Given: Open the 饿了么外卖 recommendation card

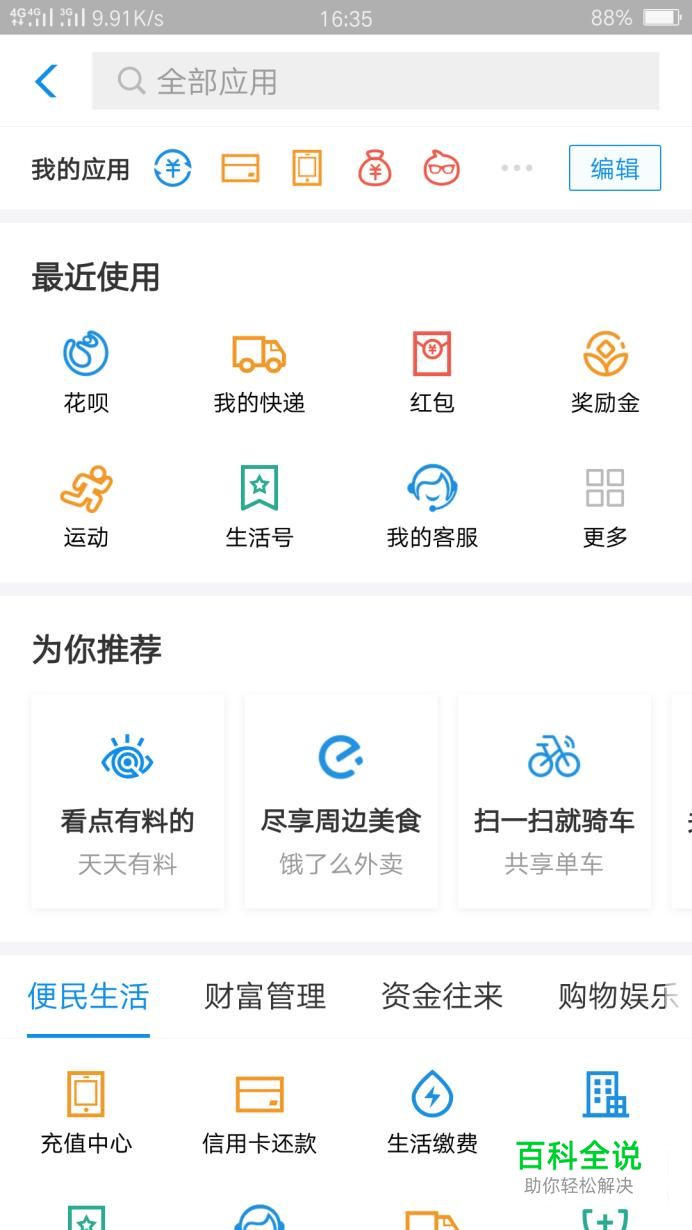Looking at the screenshot, I should click(341, 801).
